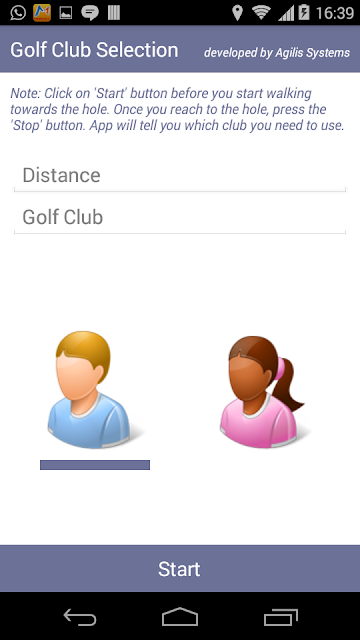
Task: Select the male golfer avatar
Action: tap(96, 390)
